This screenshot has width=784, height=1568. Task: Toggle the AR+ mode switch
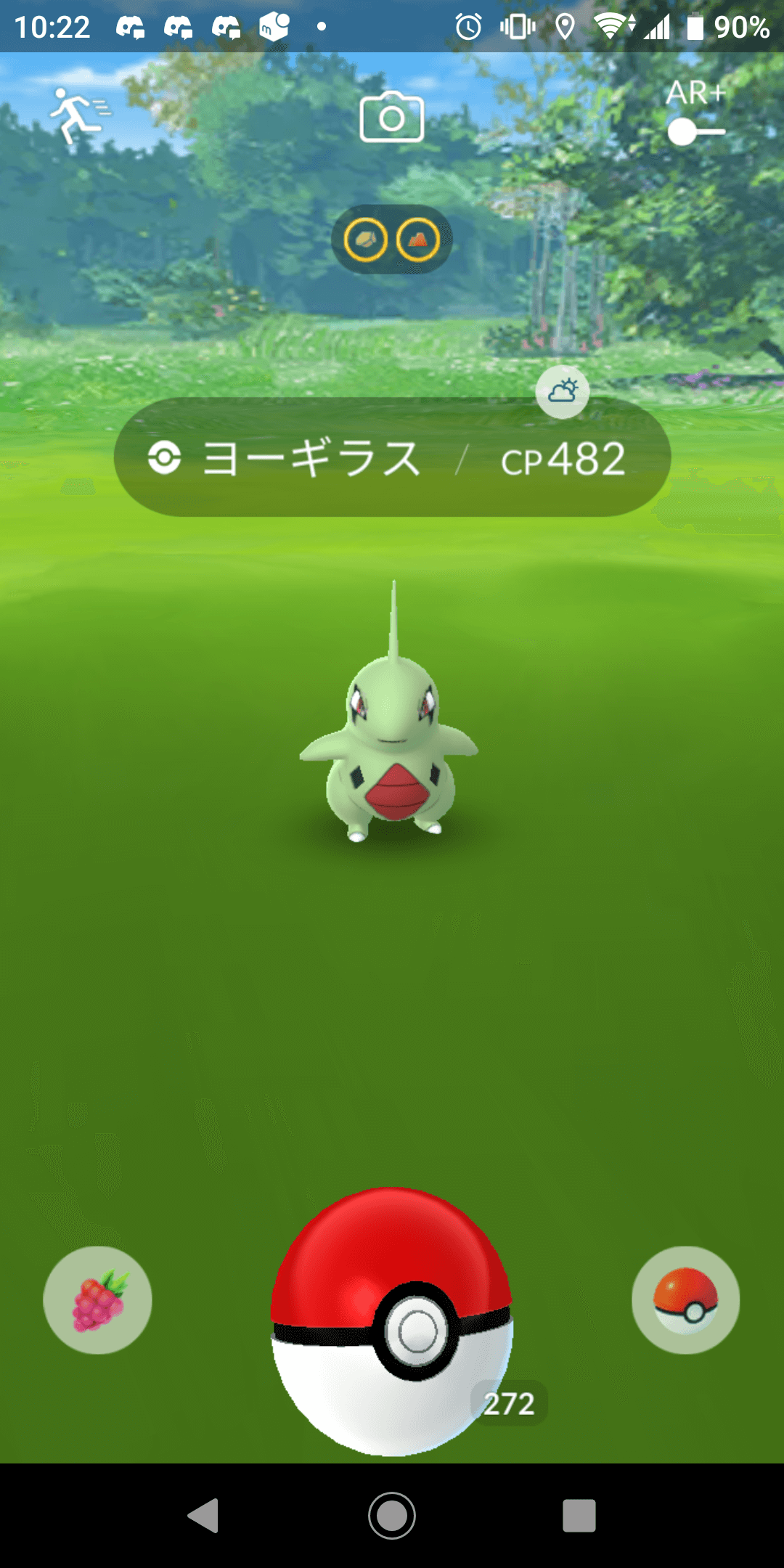(x=695, y=131)
